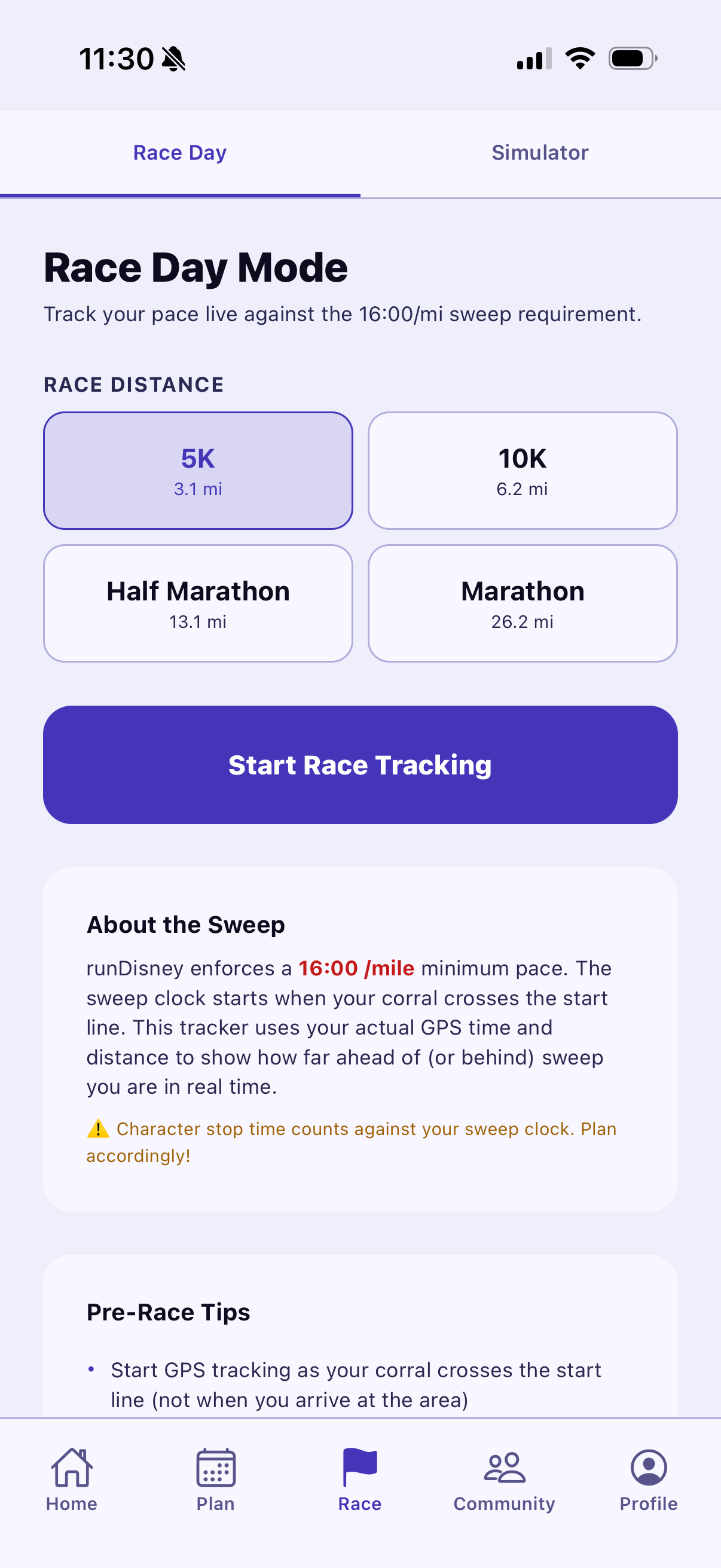Tap the Profile avatar icon
Viewport: 721px width, 1568px height.
tap(648, 1479)
